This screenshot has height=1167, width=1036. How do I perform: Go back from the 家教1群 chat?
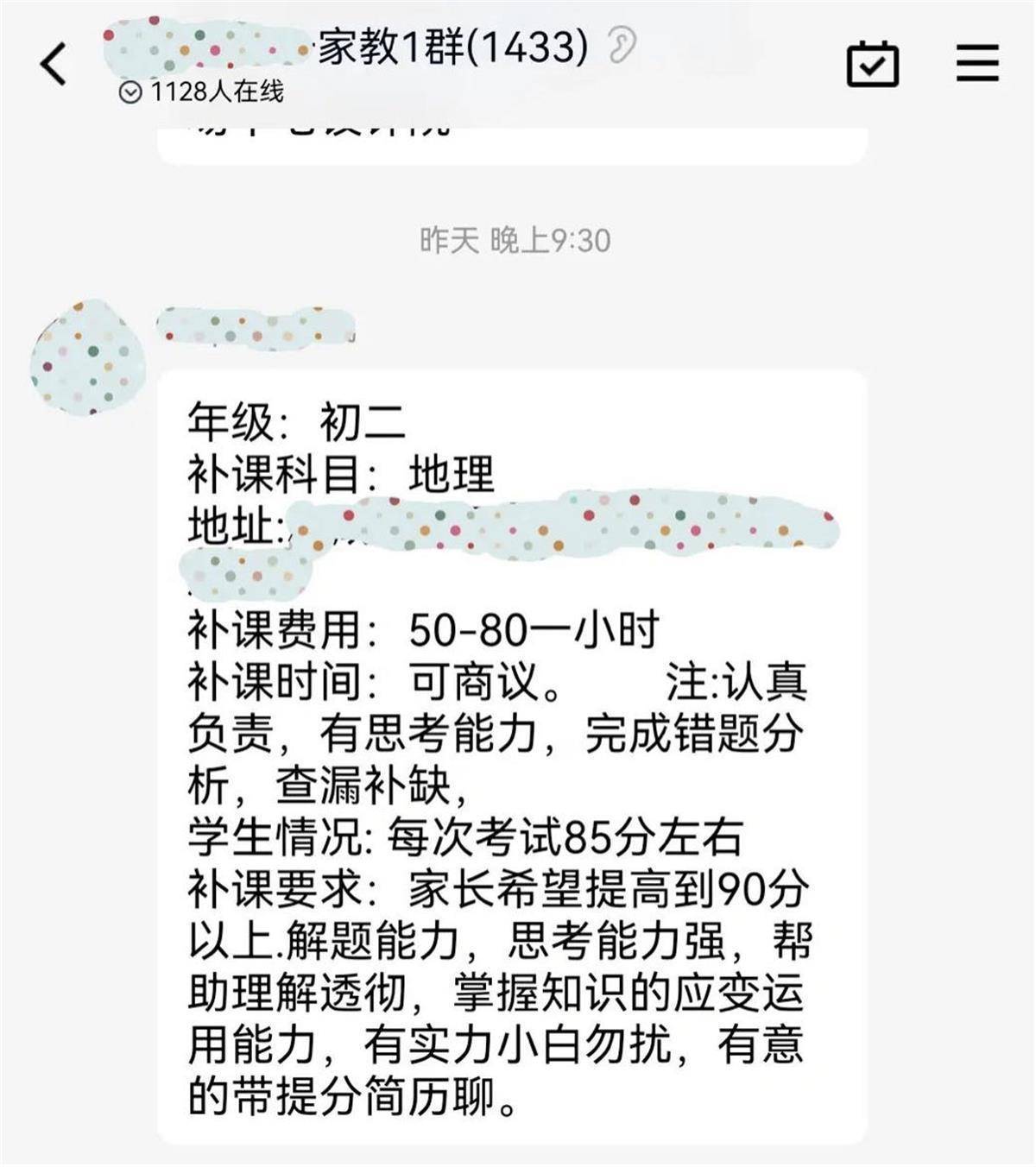(x=54, y=64)
